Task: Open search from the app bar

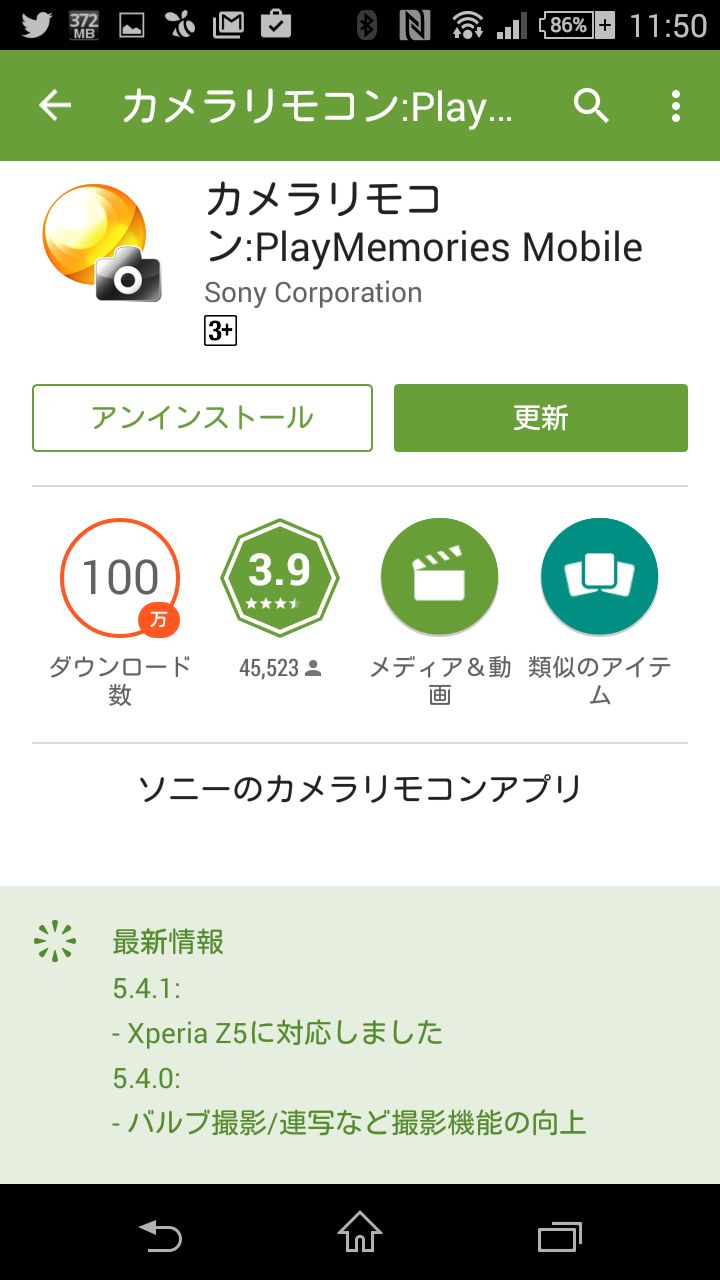Action: (x=591, y=105)
